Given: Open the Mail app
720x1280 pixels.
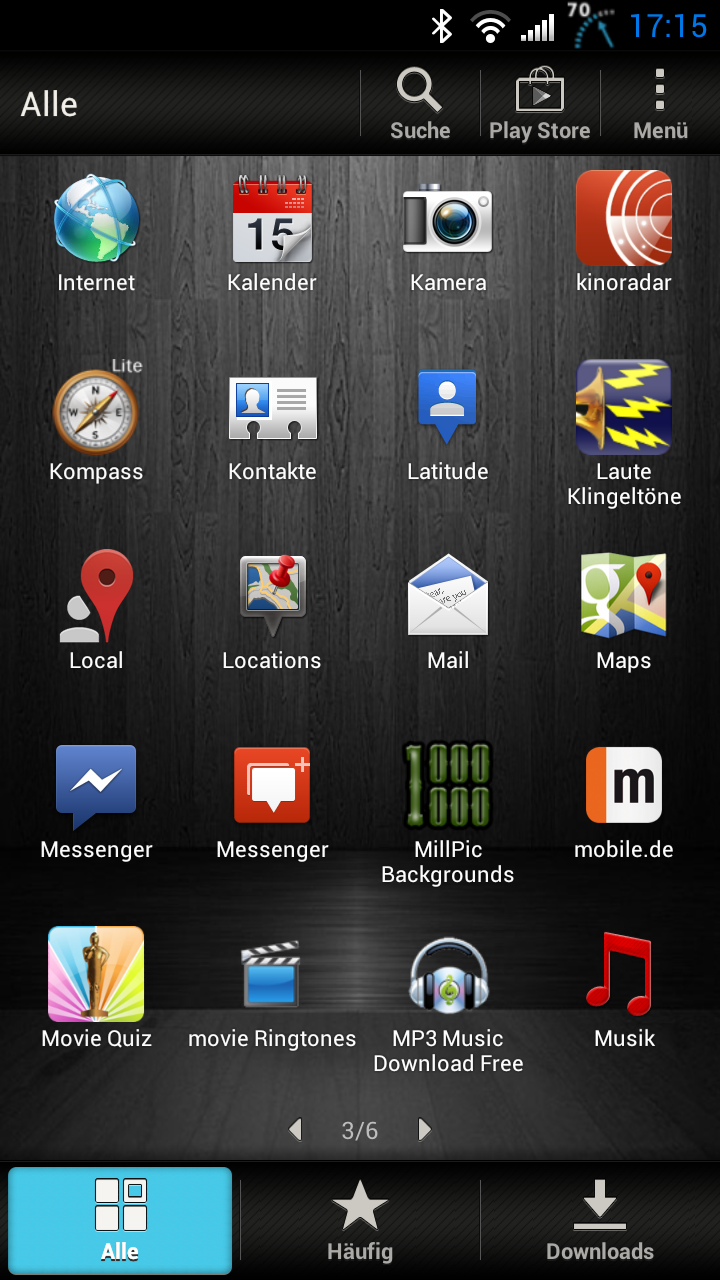Looking at the screenshot, I should (448, 612).
